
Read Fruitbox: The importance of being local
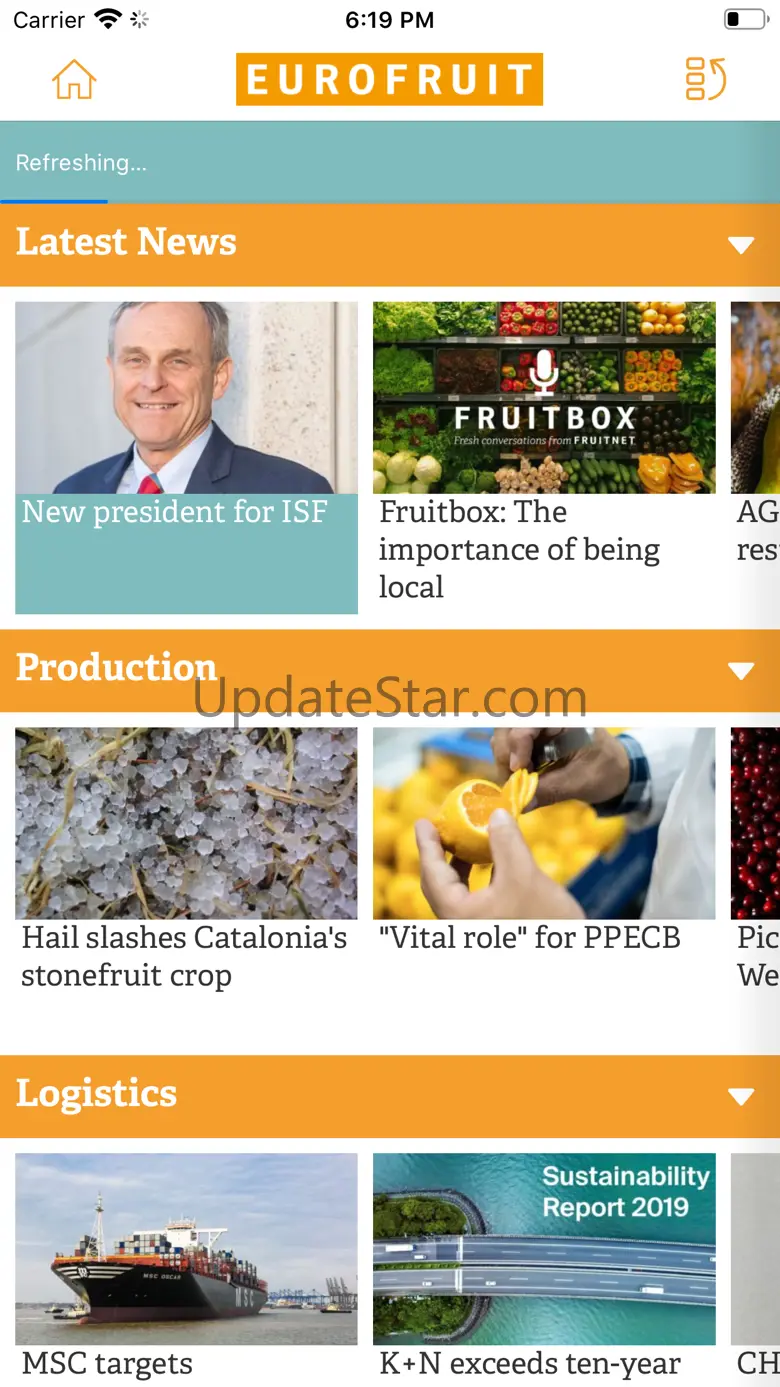pyautogui.click(x=544, y=458)
